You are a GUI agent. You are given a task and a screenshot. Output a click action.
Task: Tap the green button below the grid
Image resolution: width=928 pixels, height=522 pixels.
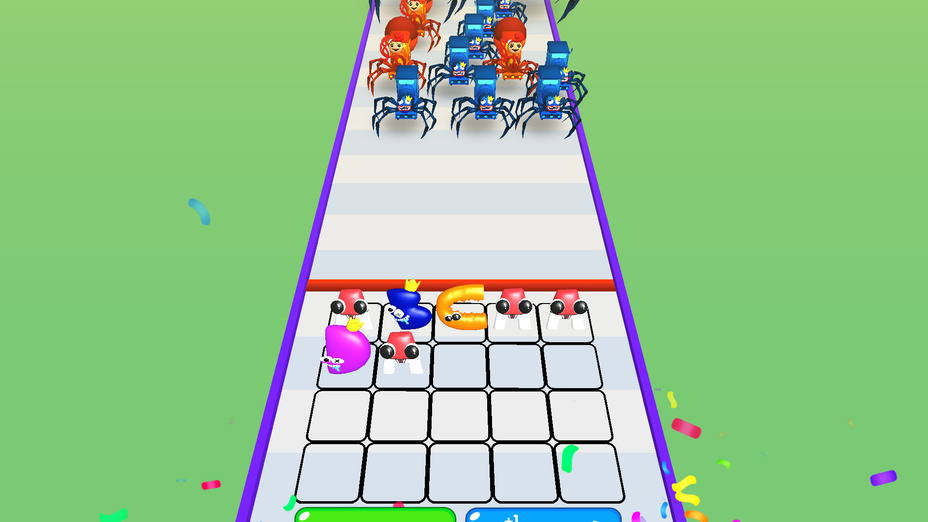pyautogui.click(x=375, y=515)
